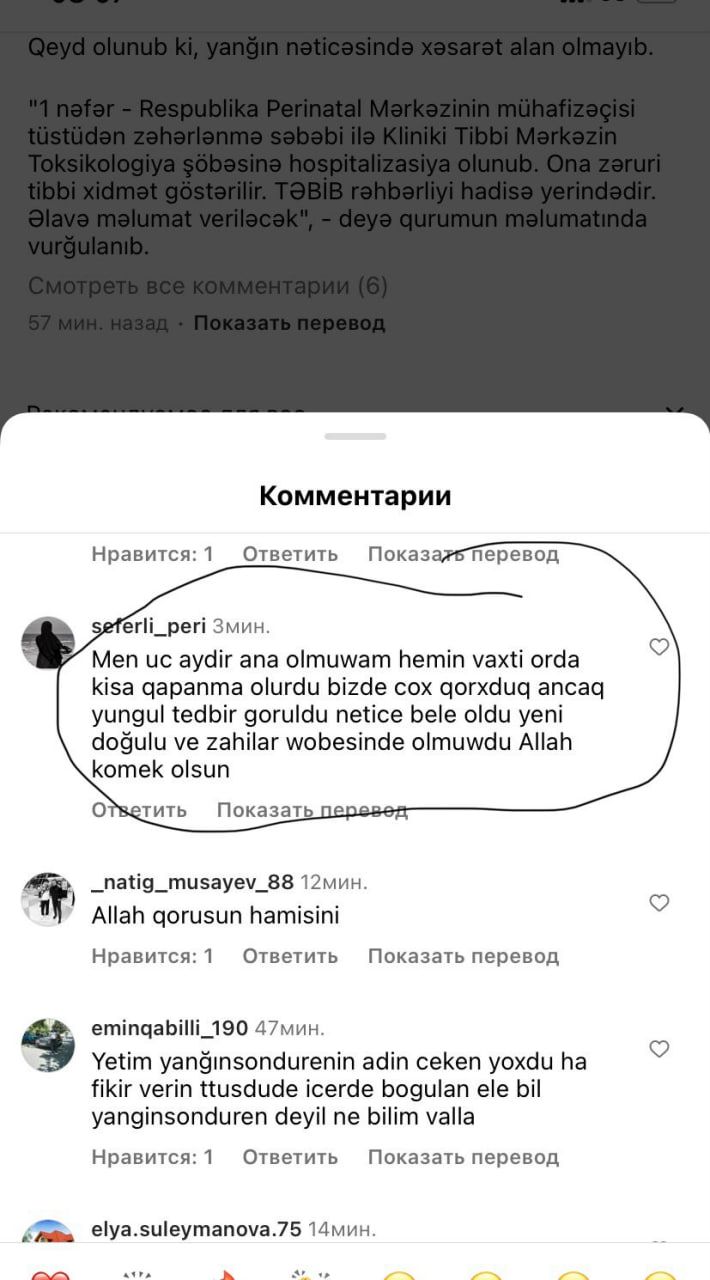Reply to eminqabilli_190's comment
The width and height of the screenshot is (710, 1280).
[290, 1157]
